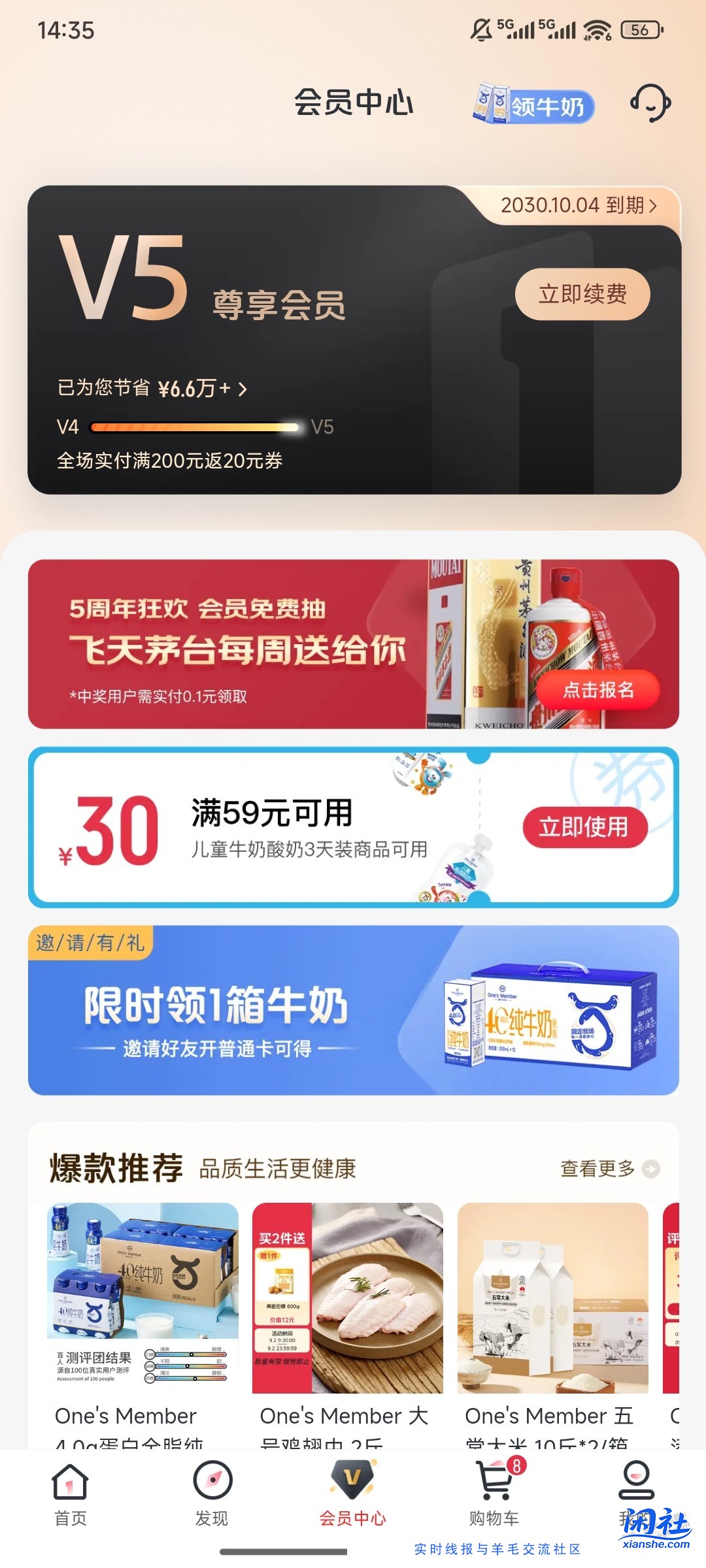Tap 立即续费 to renew membership

click(x=582, y=294)
